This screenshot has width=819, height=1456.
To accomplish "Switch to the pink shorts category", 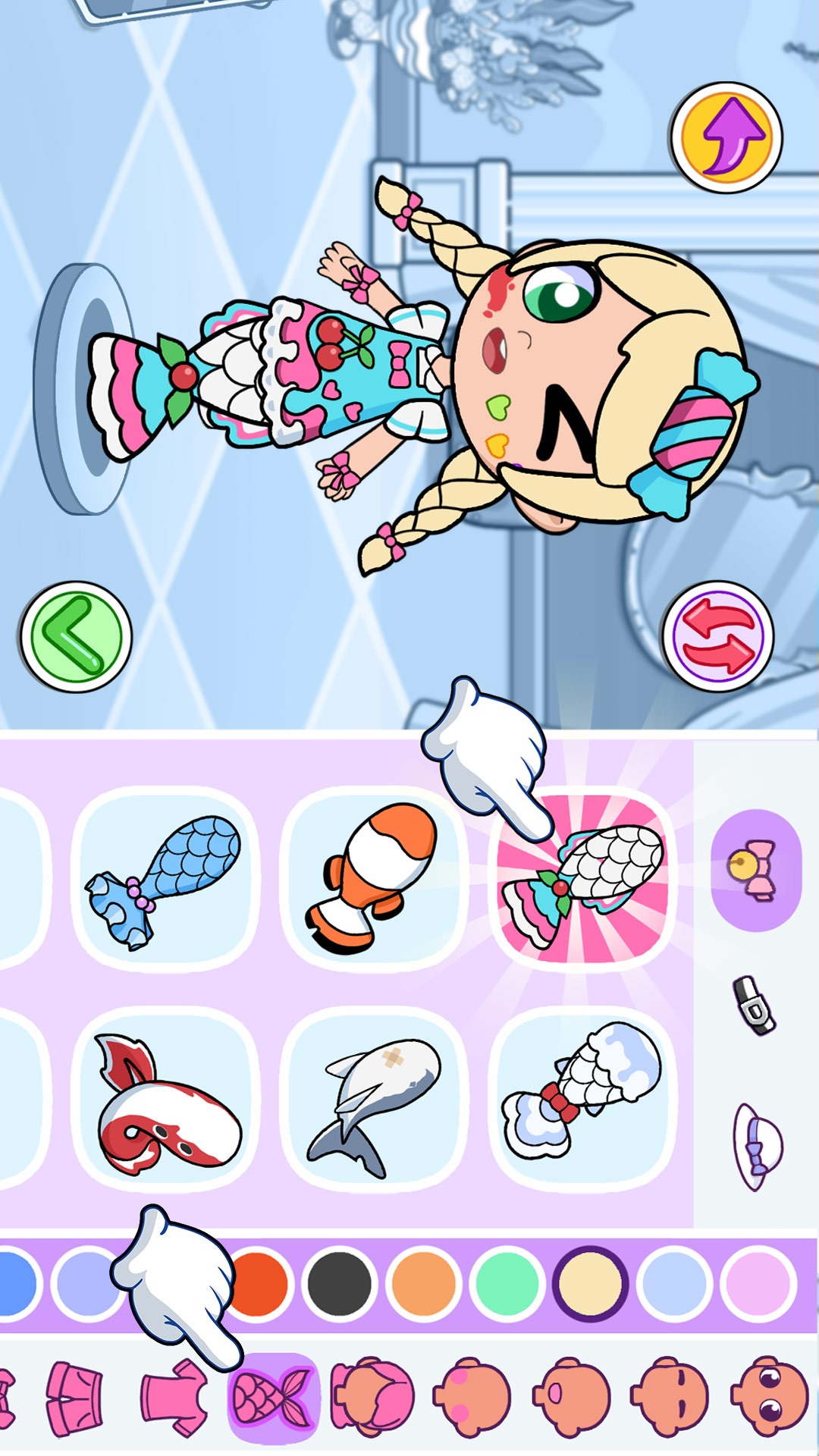I will click(x=74, y=1397).
